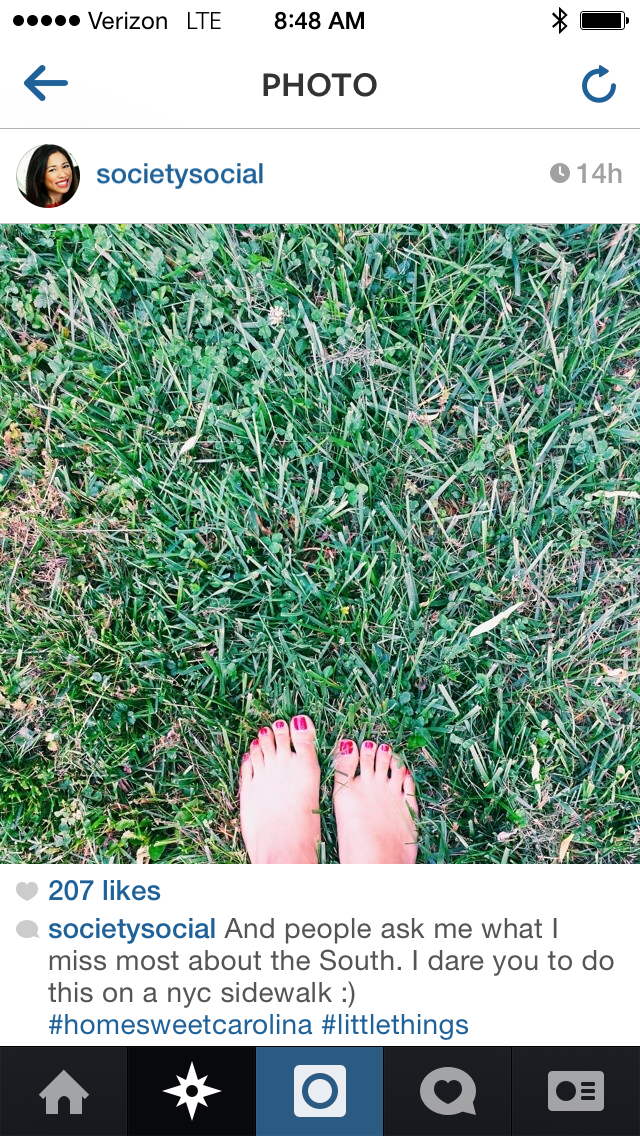Switch to the Home feed tab
The width and height of the screenshot is (640, 1136).
[x=64, y=1091]
